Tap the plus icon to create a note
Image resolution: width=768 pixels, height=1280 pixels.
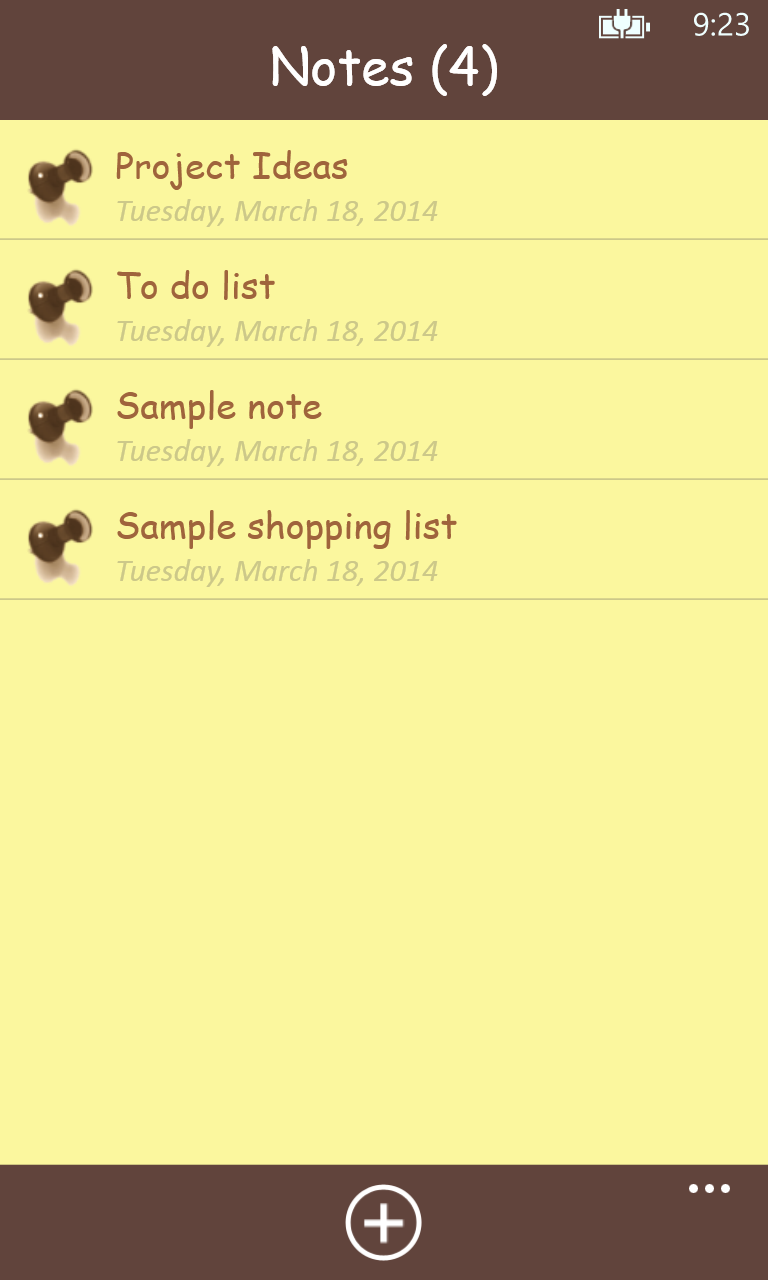point(384,1221)
